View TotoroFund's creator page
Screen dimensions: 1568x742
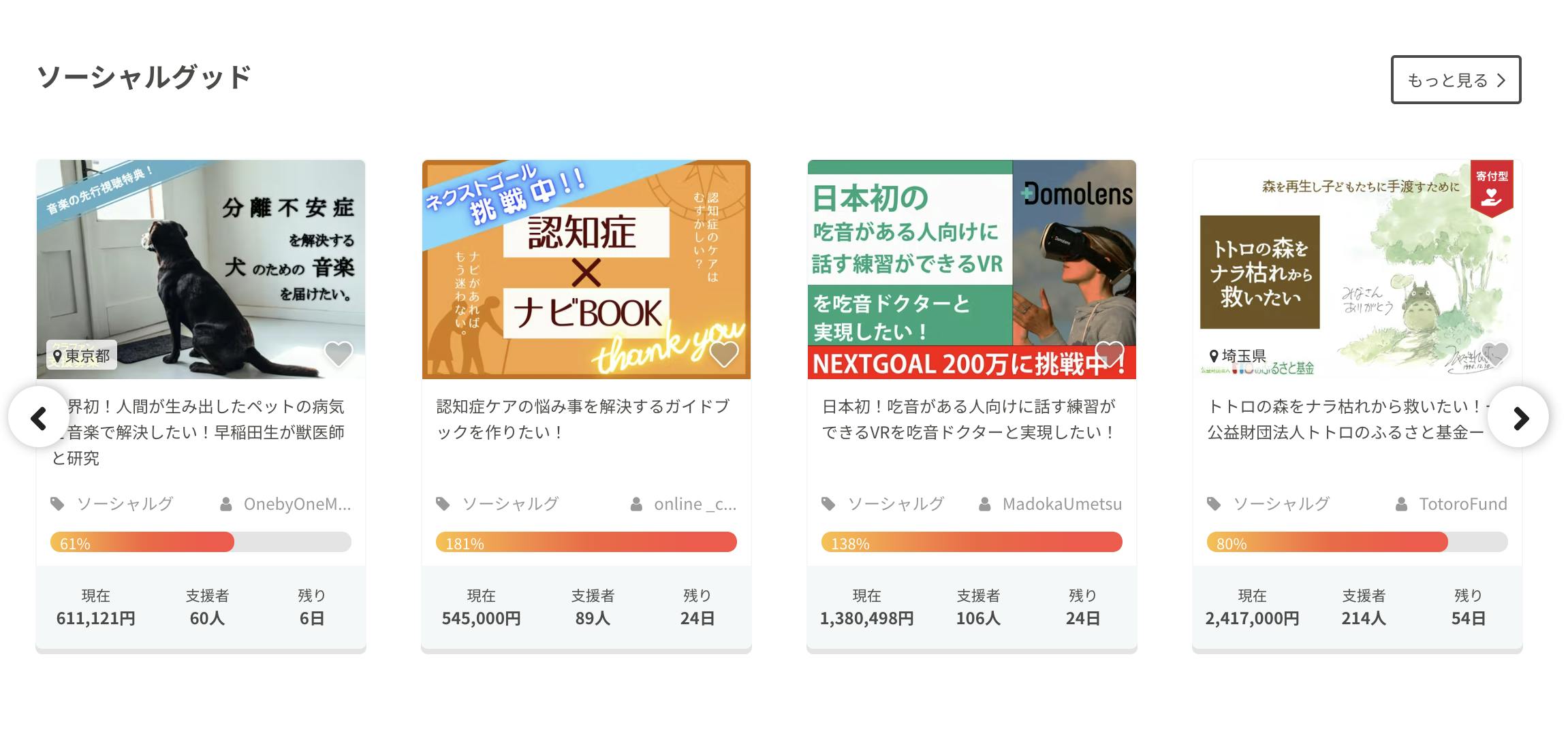coord(1462,504)
